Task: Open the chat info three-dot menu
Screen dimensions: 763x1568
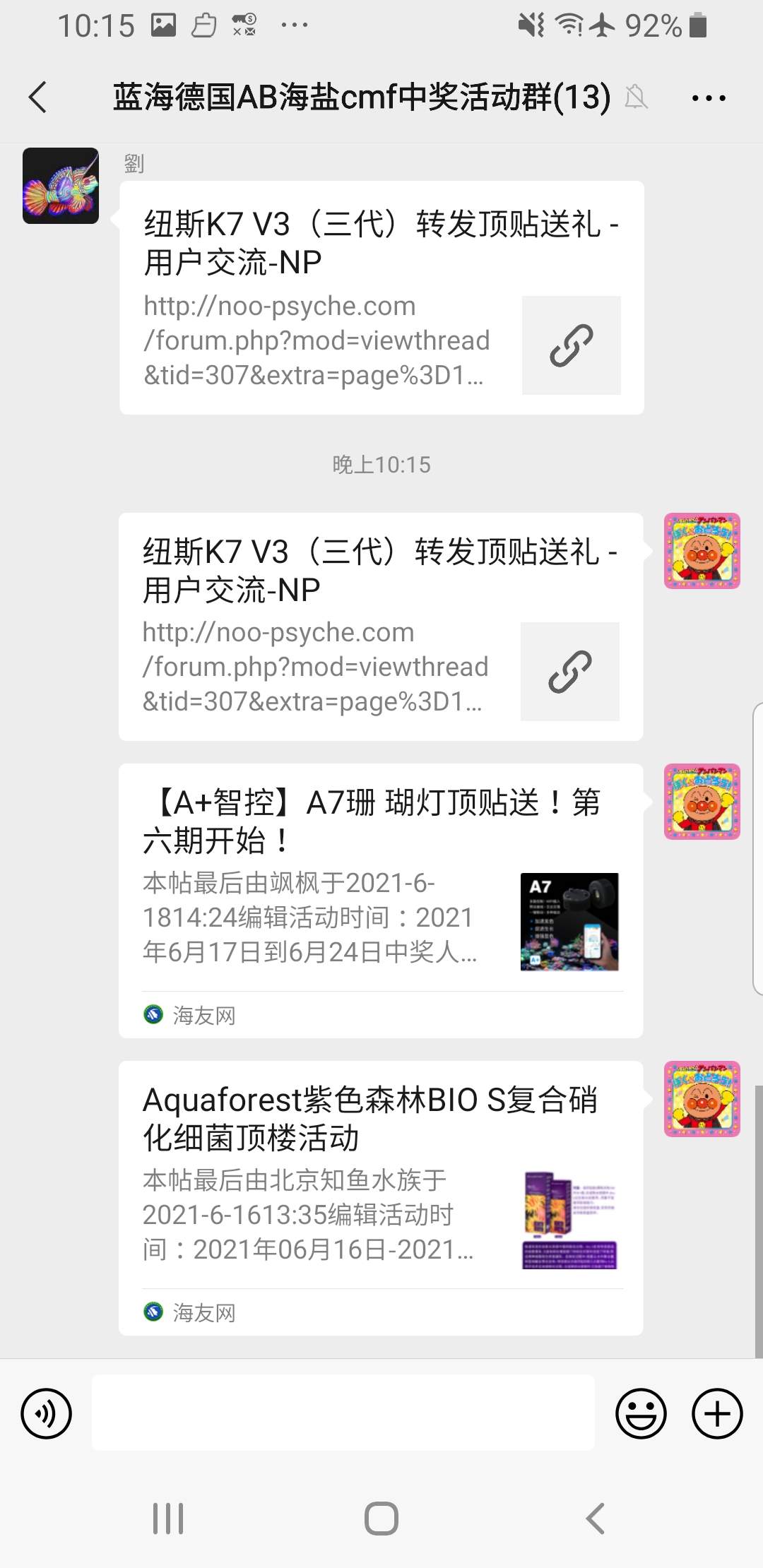Action: [x=708, y=98]
